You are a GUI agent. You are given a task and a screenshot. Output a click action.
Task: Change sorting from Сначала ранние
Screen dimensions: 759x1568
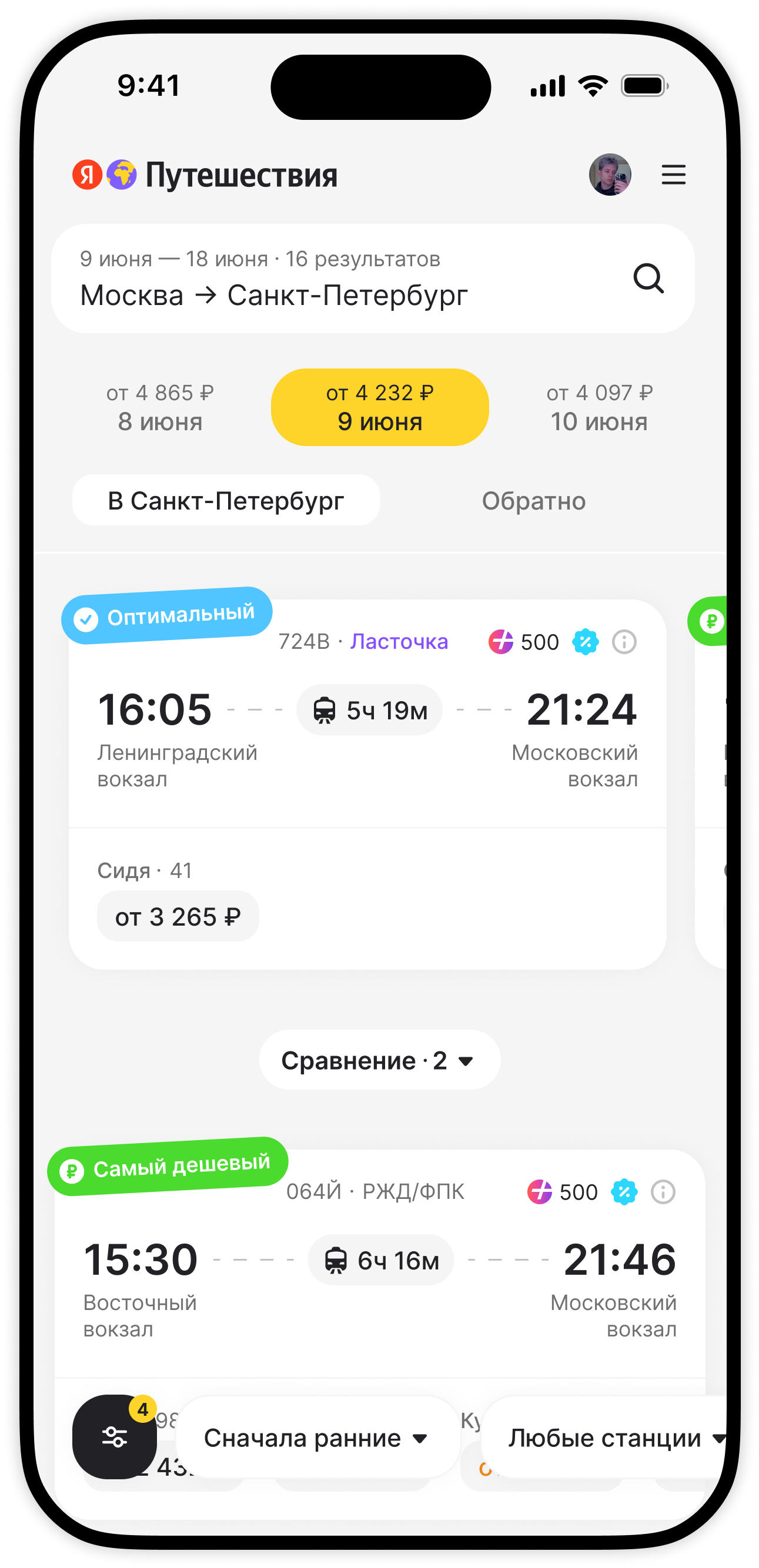[317, 1438]
